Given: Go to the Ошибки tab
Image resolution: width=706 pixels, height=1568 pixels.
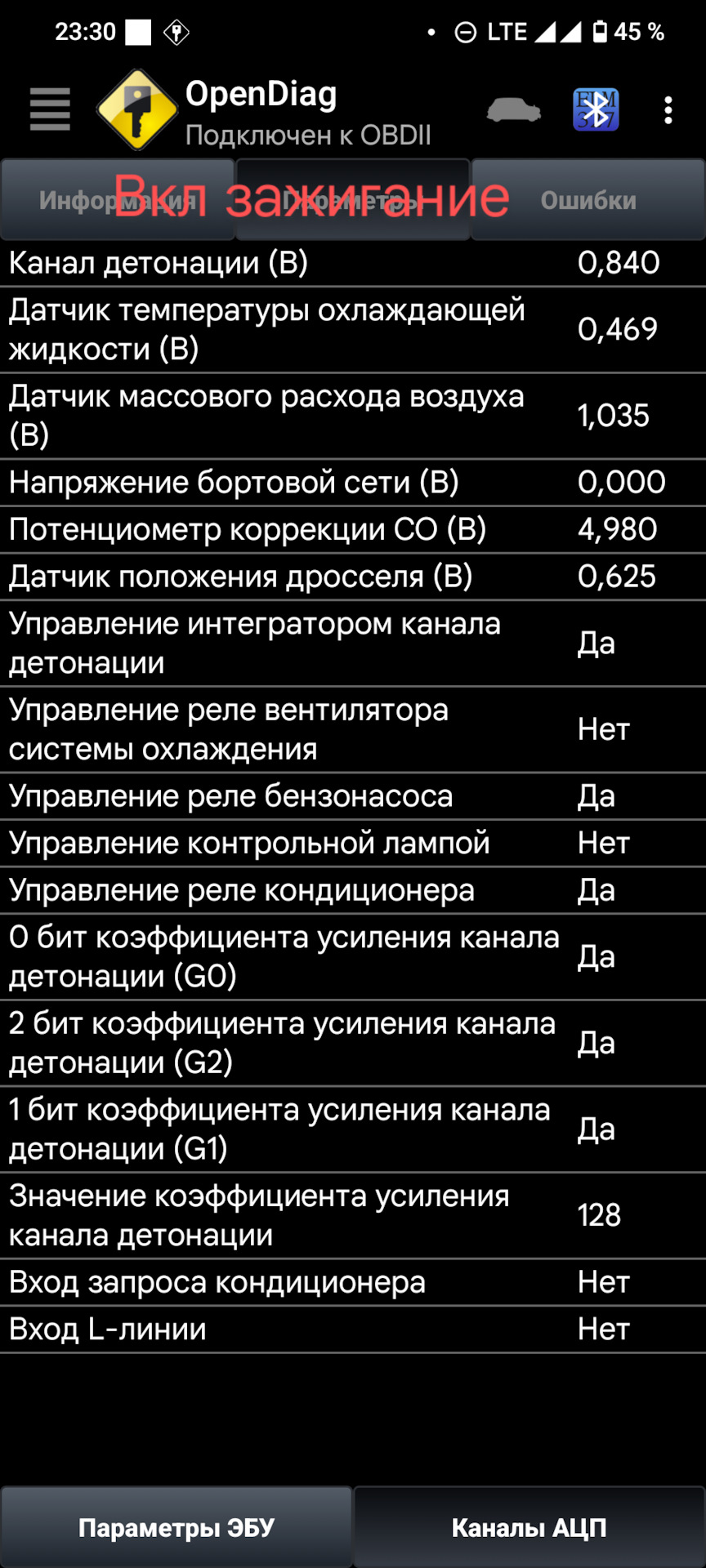Looking at the screenshot, I should point(588,200).
